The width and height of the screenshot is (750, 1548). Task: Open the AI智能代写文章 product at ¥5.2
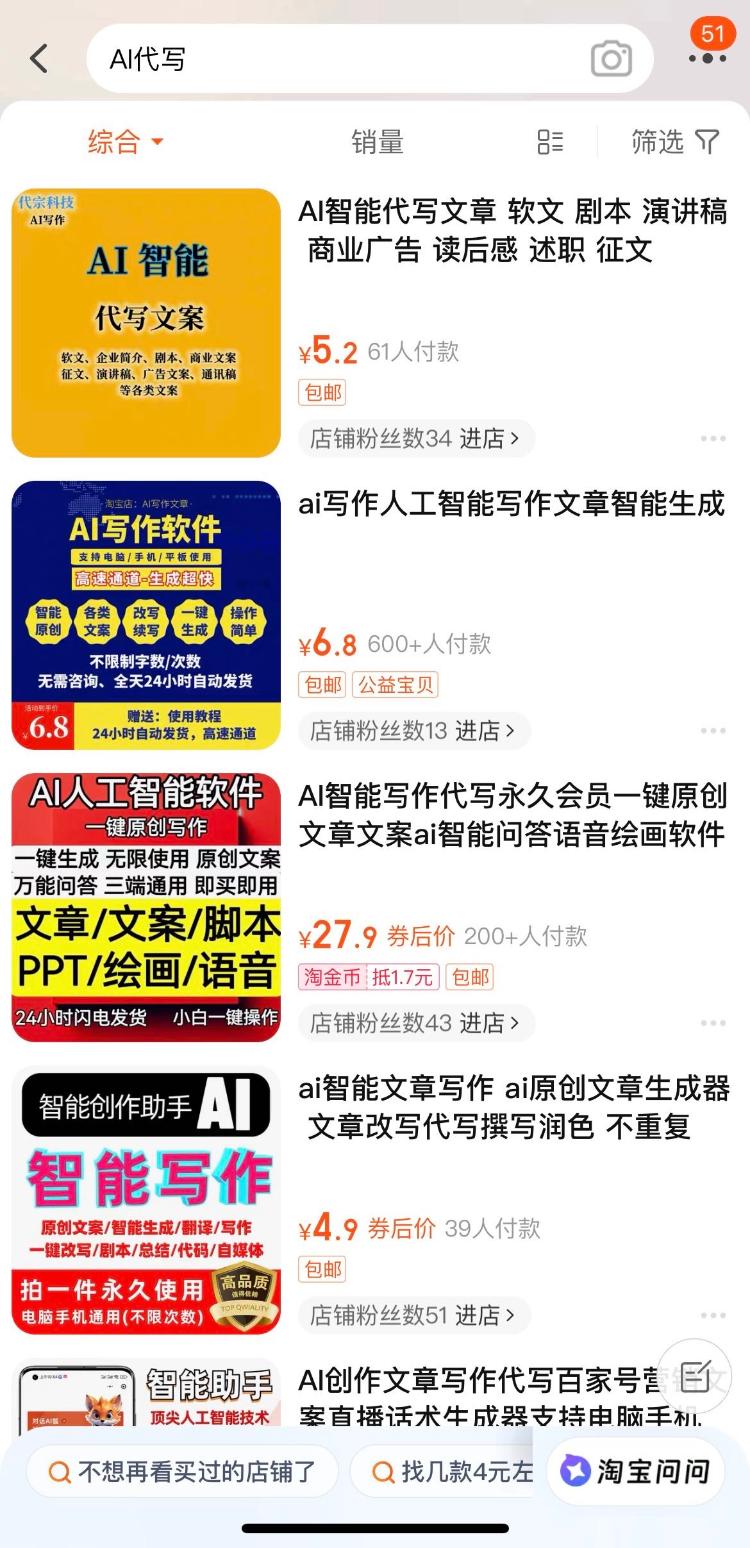[512, 231]
